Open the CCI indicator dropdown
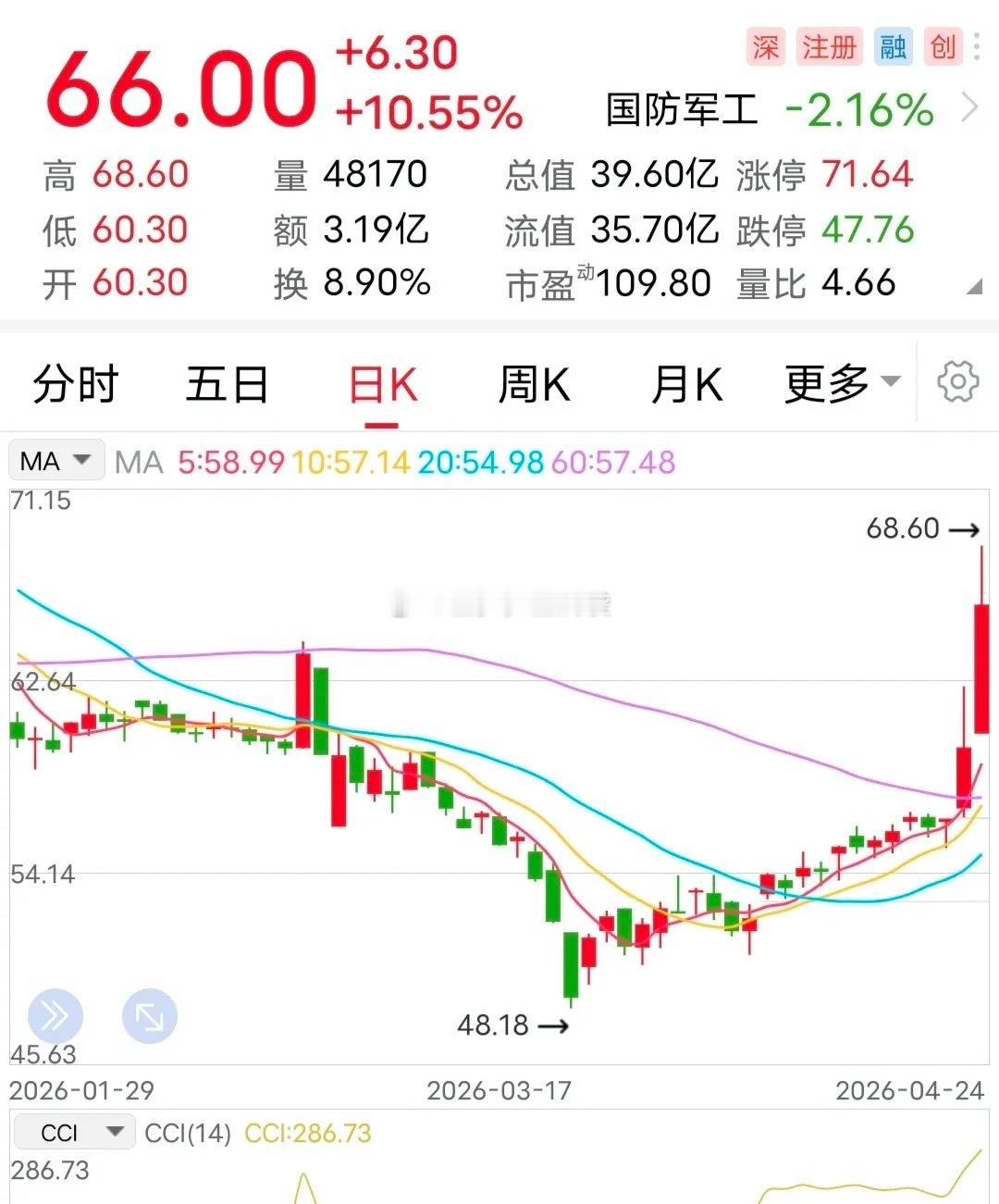 [74, 1132]
